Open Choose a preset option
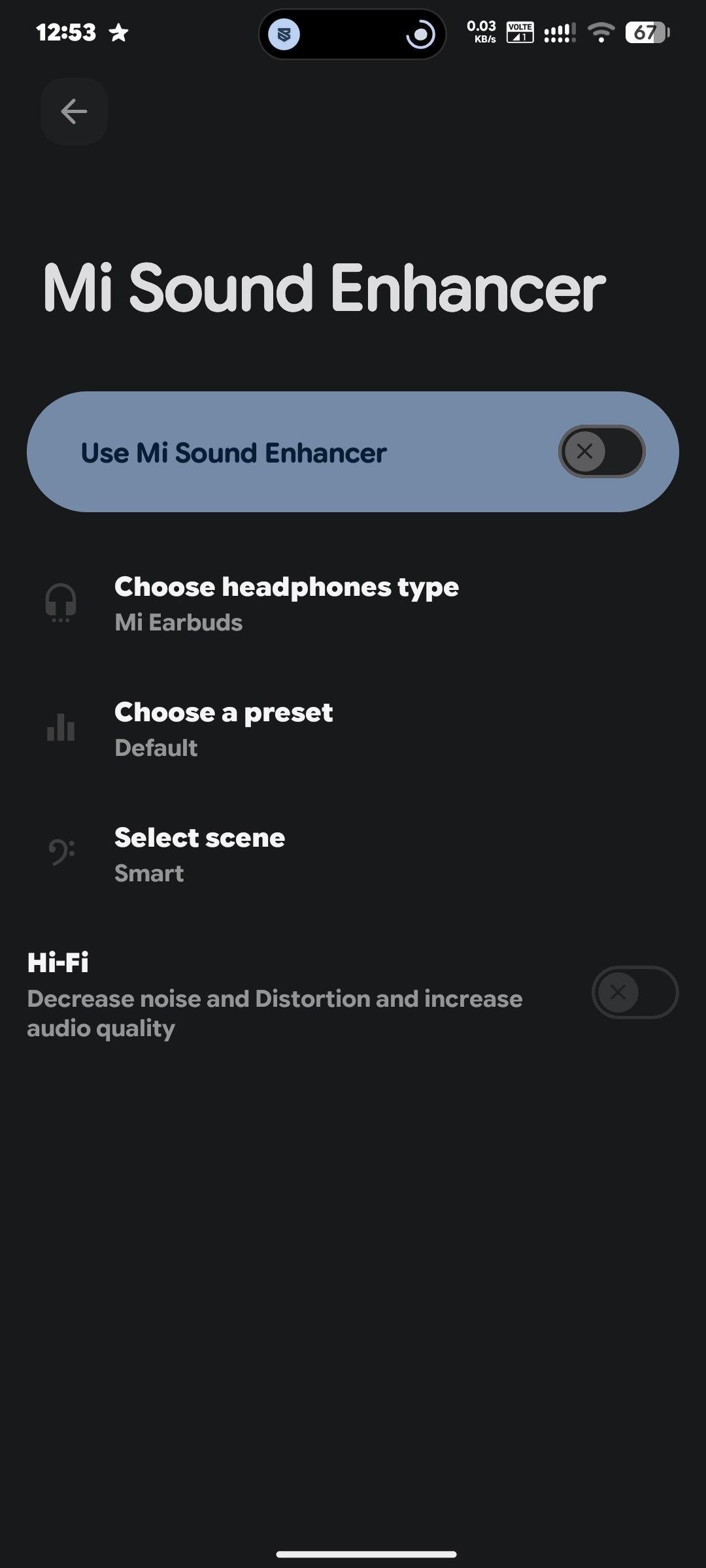 pyautogui.click(x=224, y=729)
